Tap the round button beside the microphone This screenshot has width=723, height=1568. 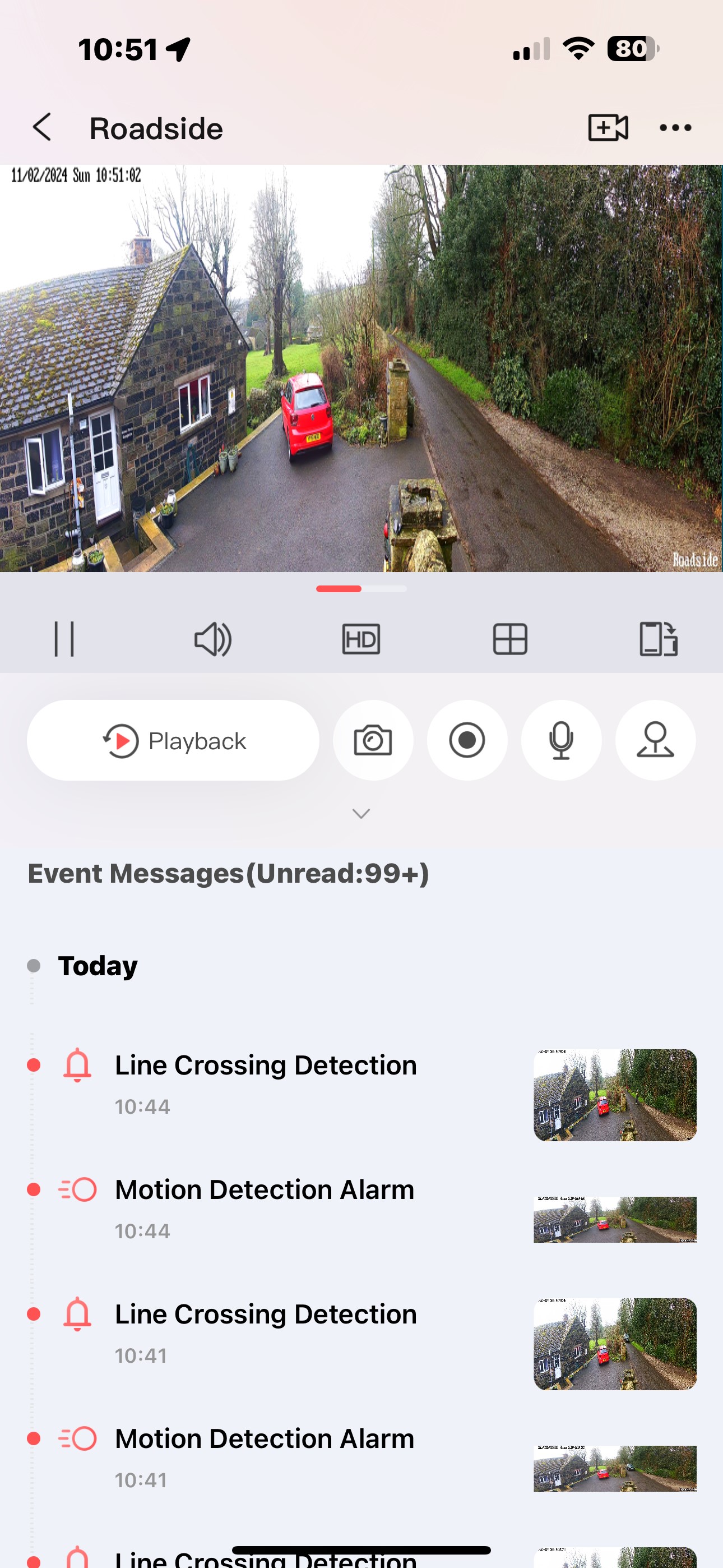point(655,740)
